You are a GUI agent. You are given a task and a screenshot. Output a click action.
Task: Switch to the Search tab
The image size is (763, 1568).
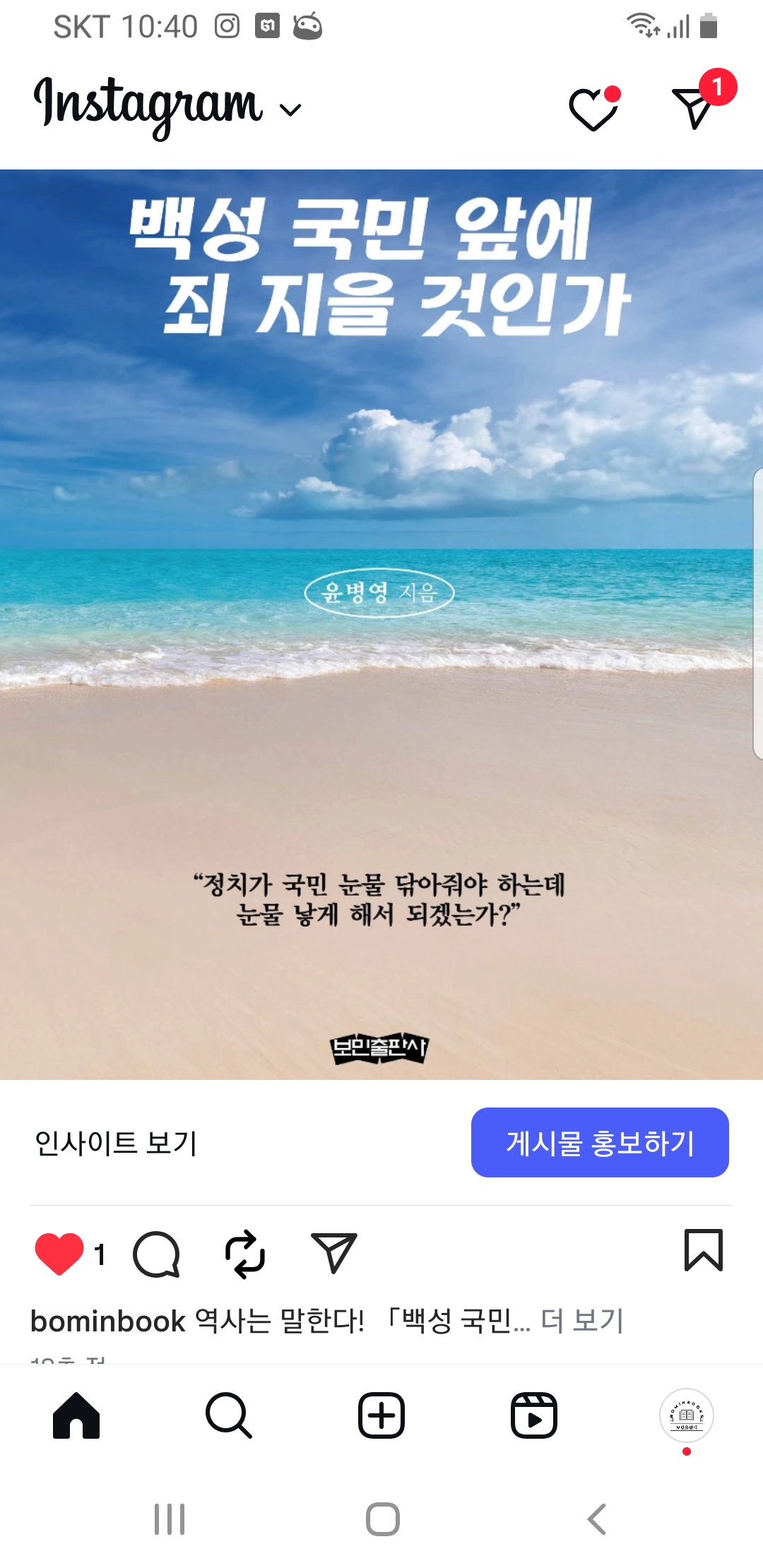(x=229, y=1415)
